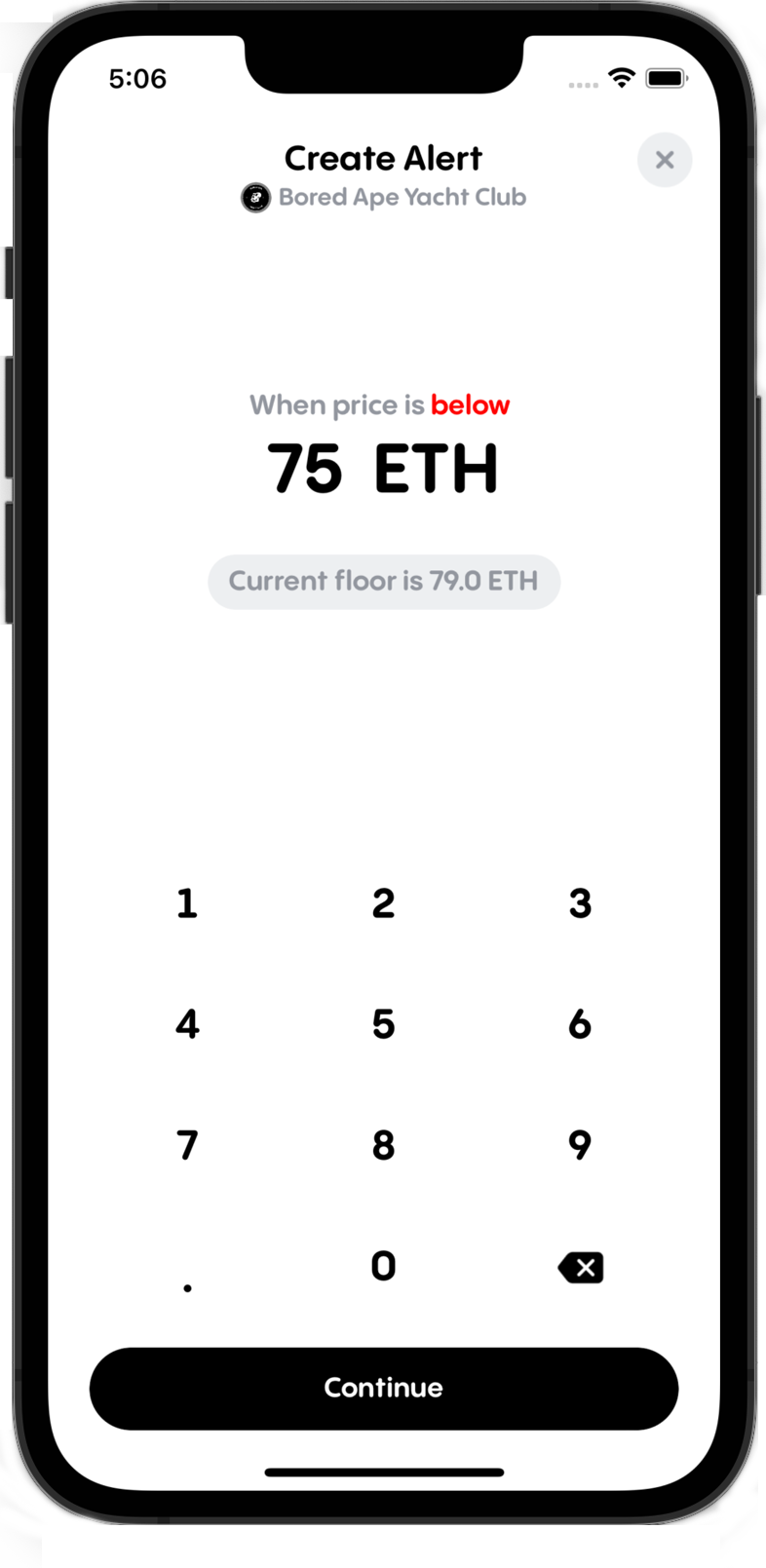
Task: Toggle the red 'below' price condition
Action: click(x=471, y=404)
